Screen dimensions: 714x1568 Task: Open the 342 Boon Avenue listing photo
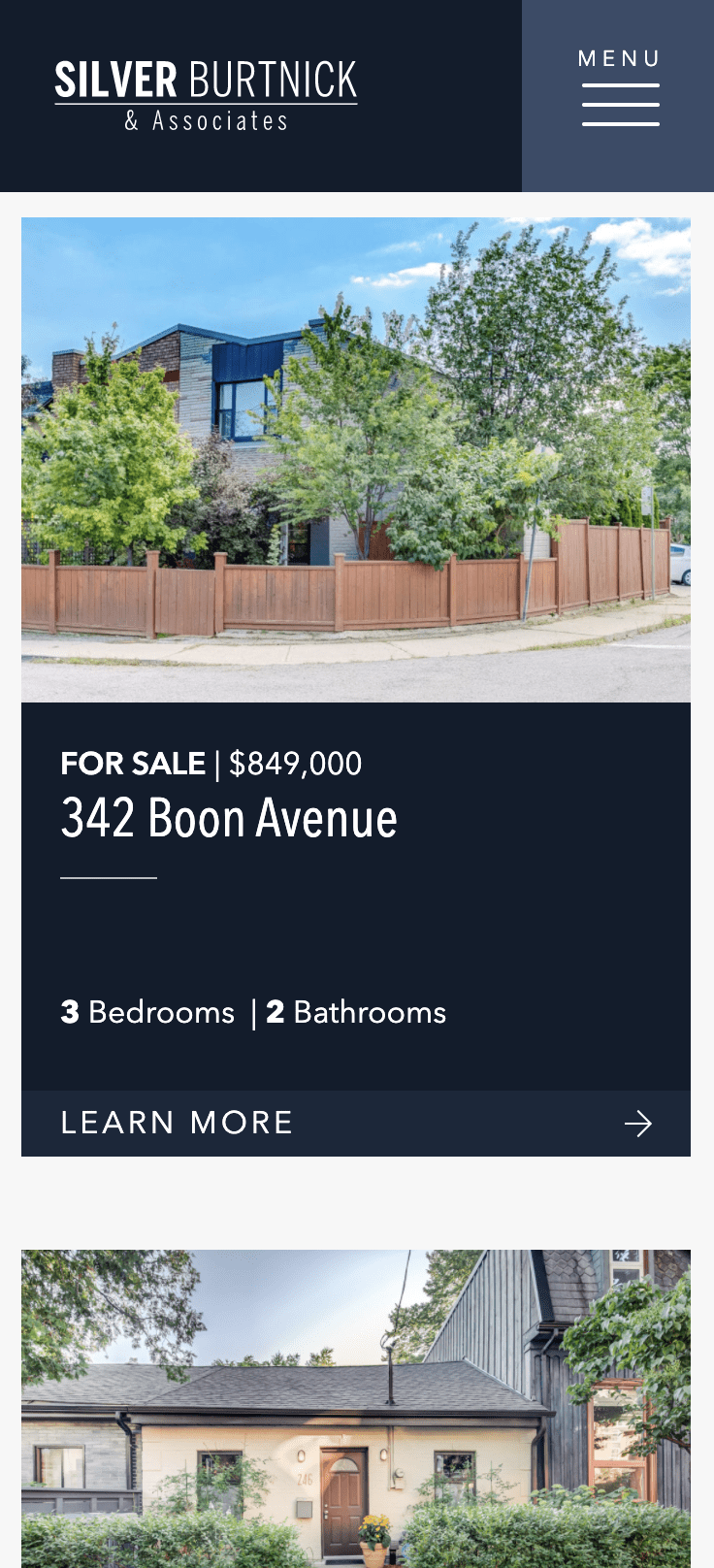356,459
